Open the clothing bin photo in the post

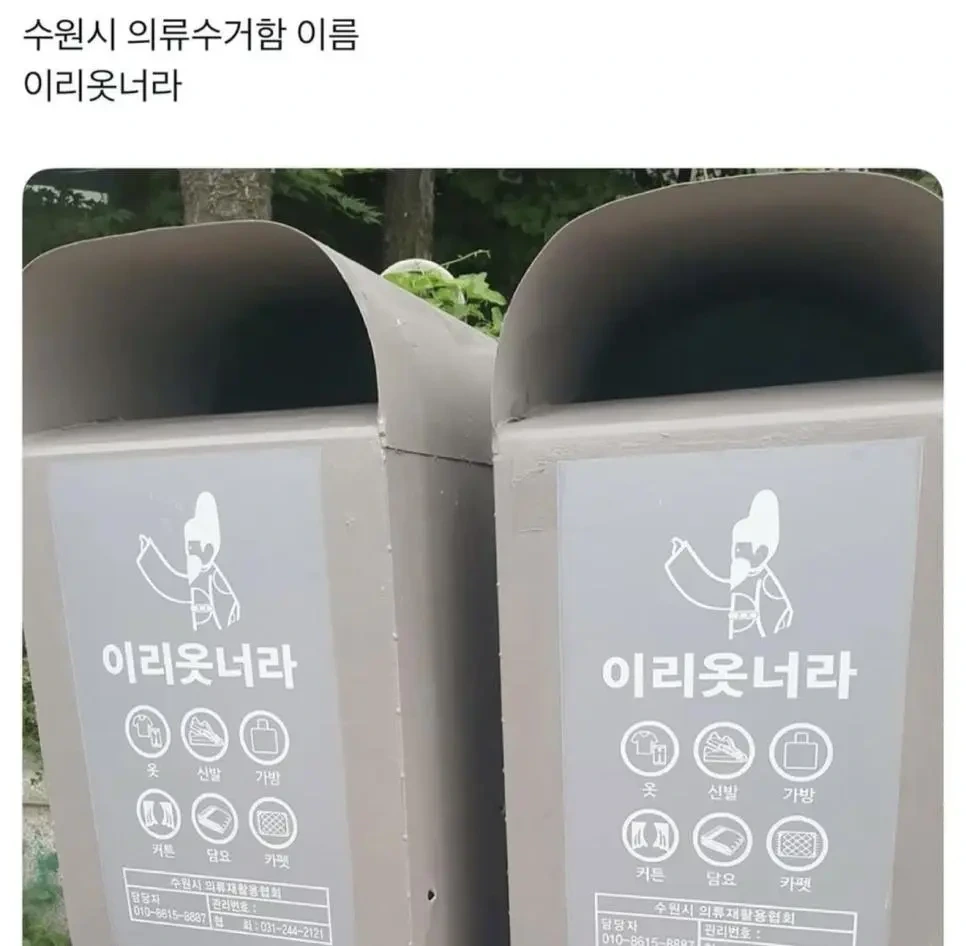482,556
